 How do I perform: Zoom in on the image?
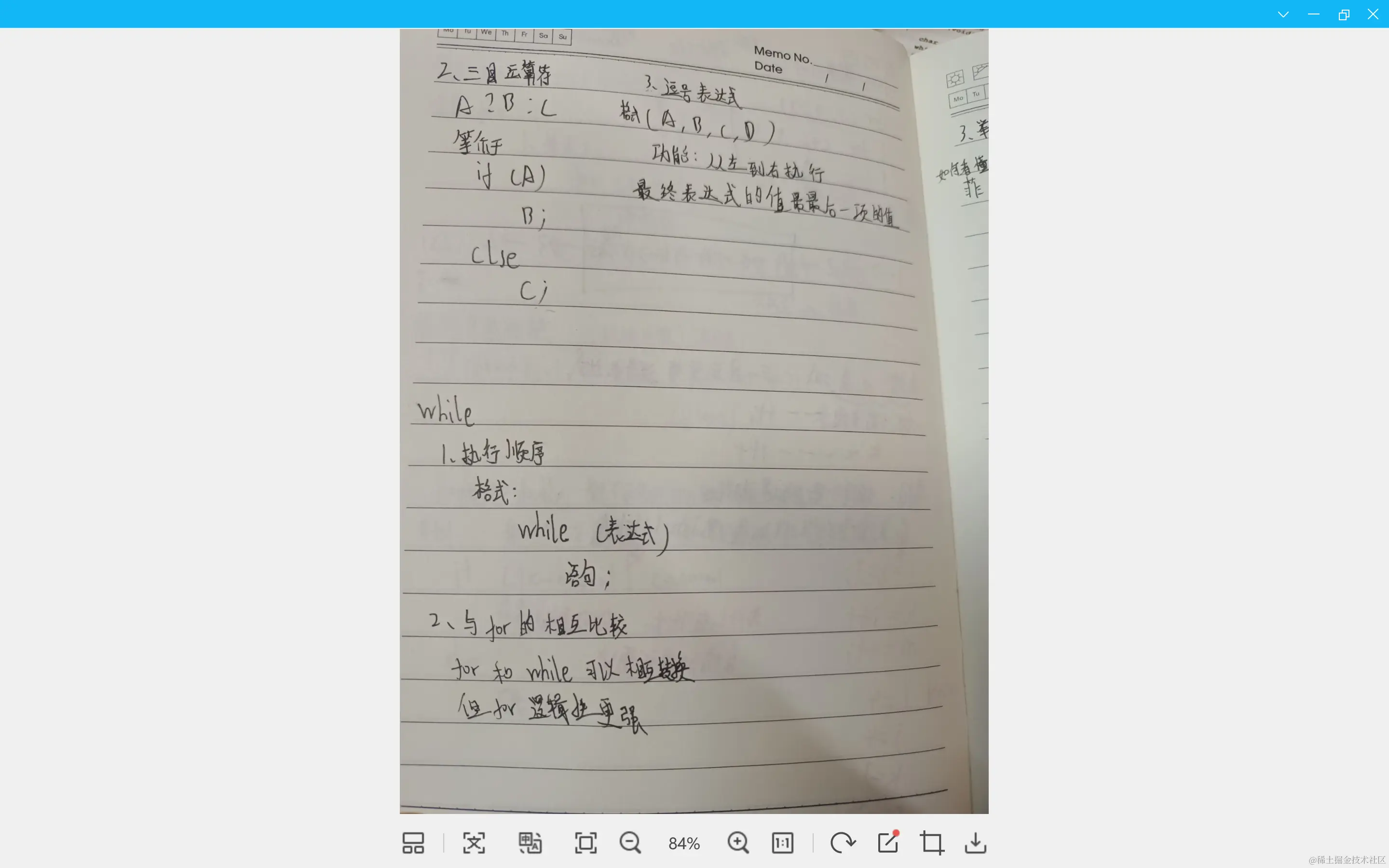click(737, 843)
